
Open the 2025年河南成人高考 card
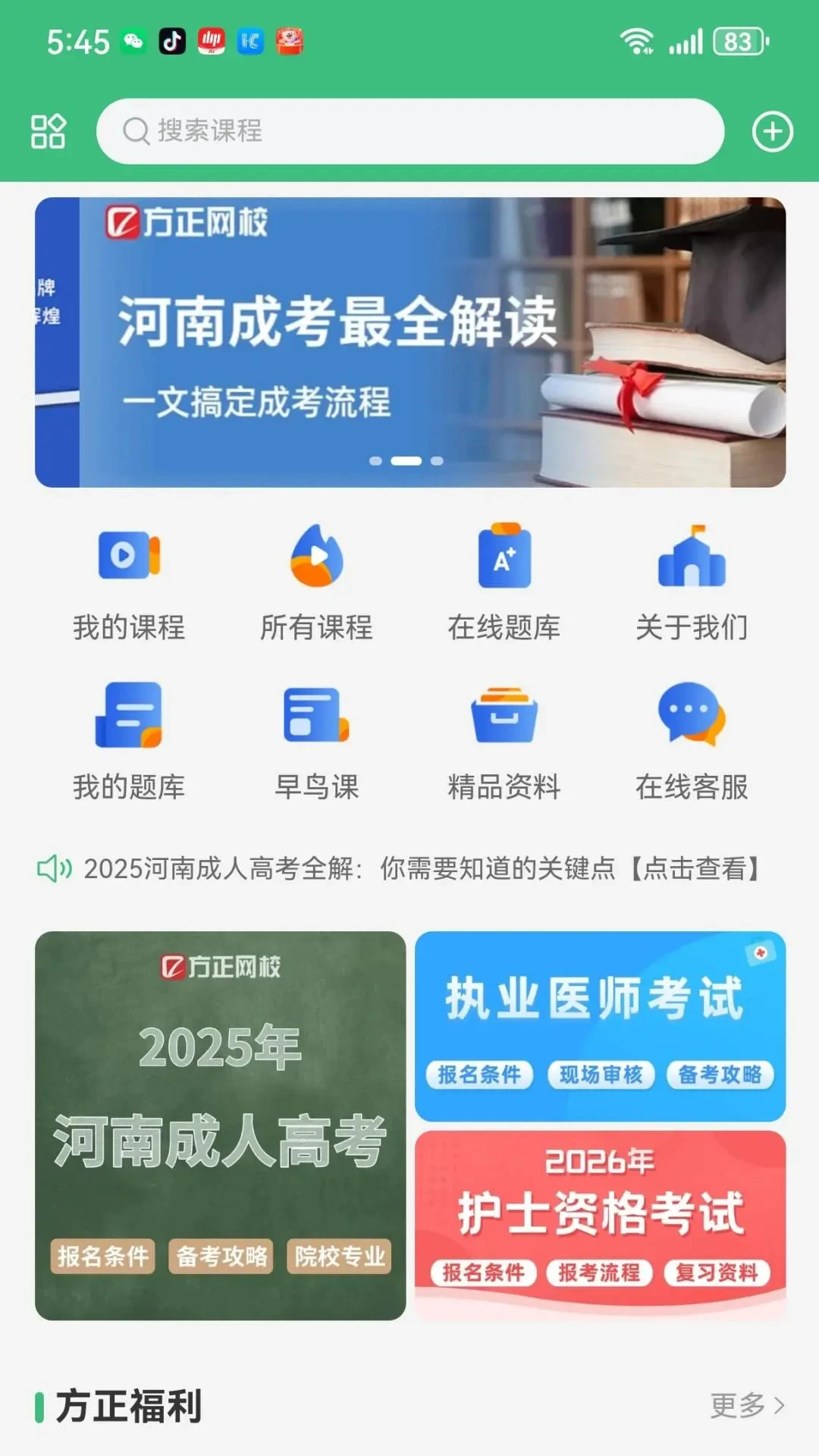(x=220, y=1125)
